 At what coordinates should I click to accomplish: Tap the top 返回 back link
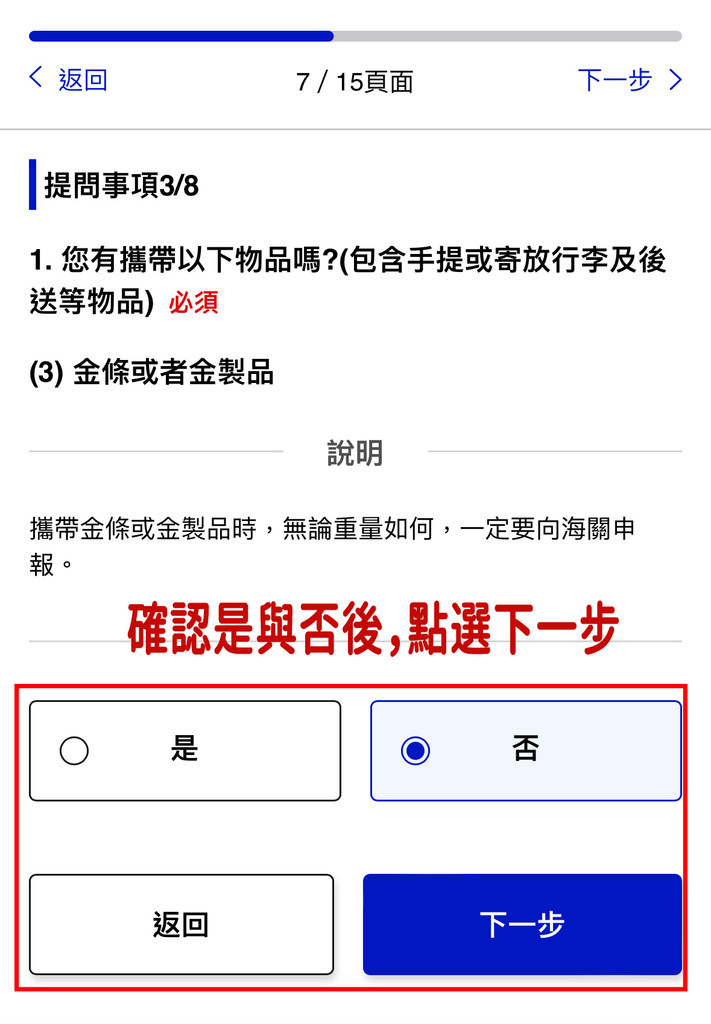pos(69,80)
